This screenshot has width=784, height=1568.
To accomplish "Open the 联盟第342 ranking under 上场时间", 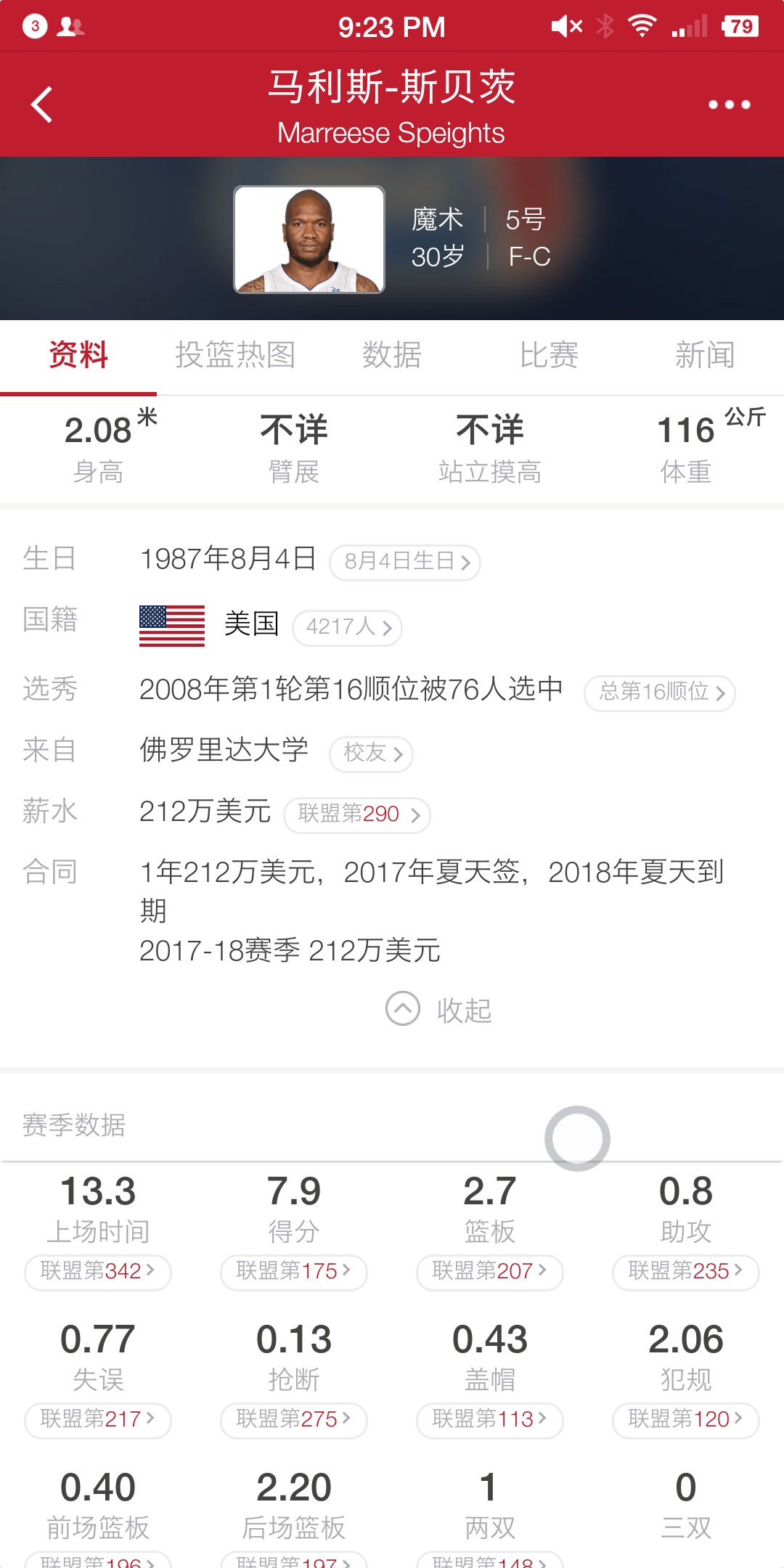I will [x=98, y=1272].
